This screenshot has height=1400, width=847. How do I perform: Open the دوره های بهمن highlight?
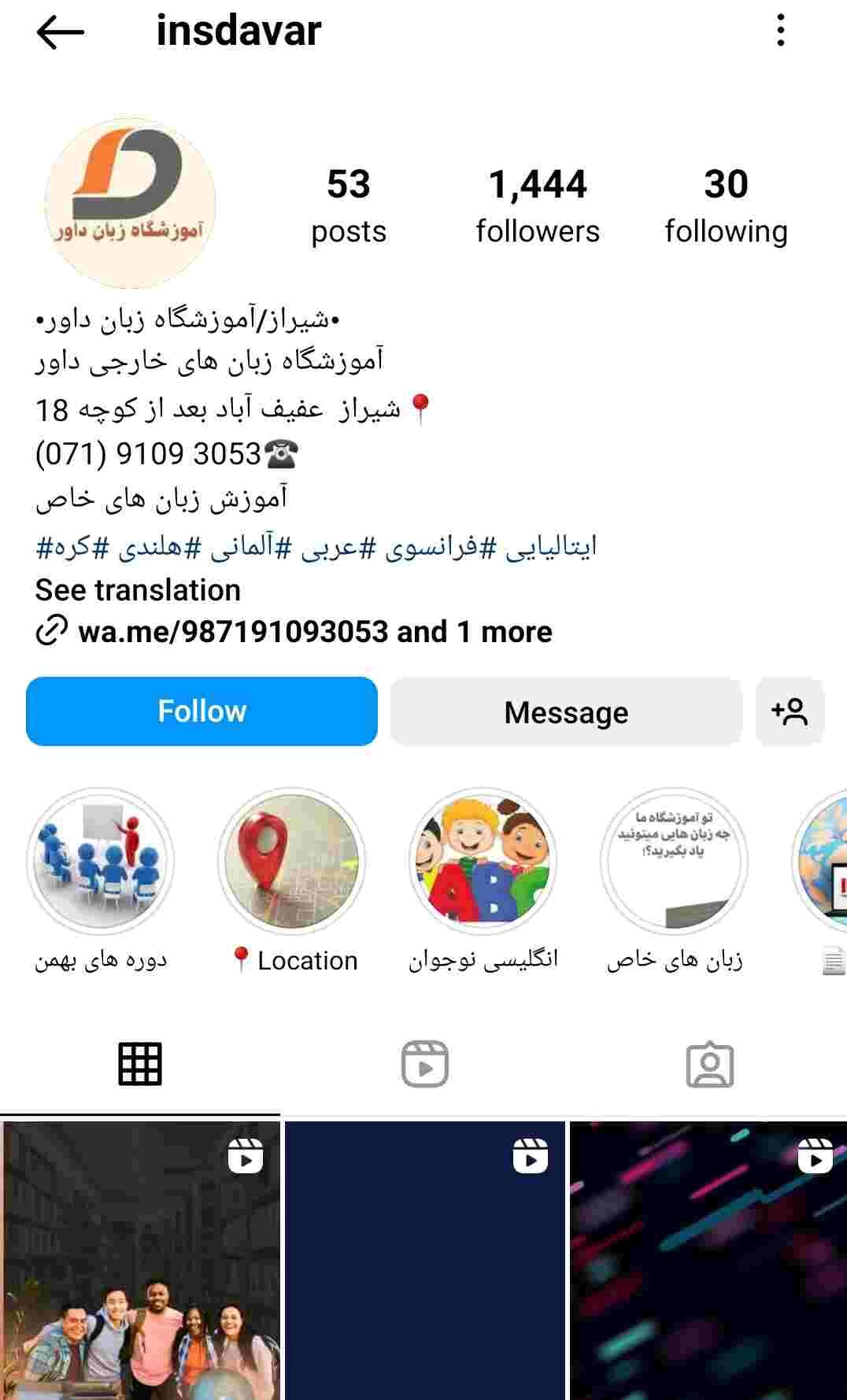[x=100, y=881]
